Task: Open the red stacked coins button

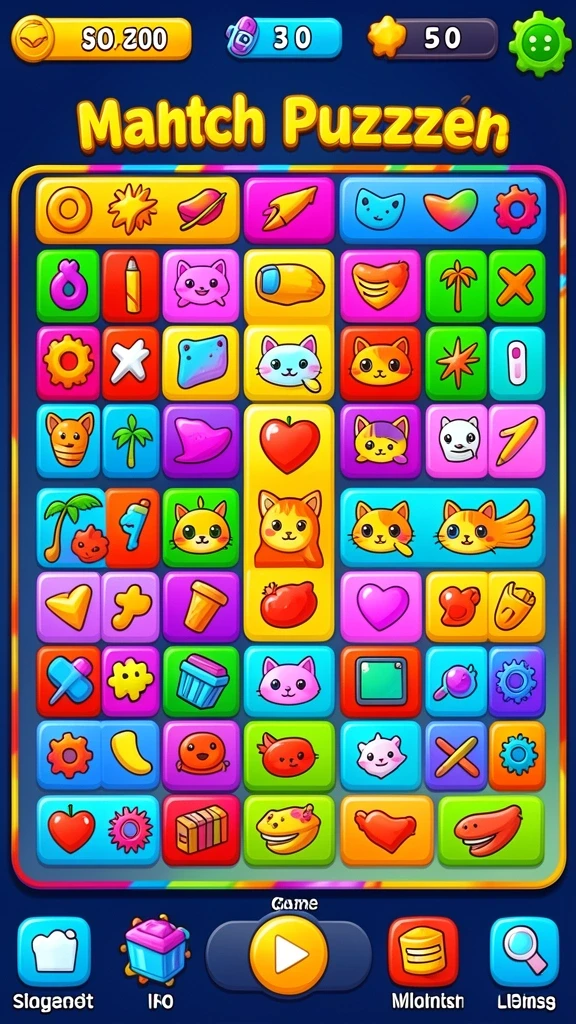Action: tap(423, 951)
